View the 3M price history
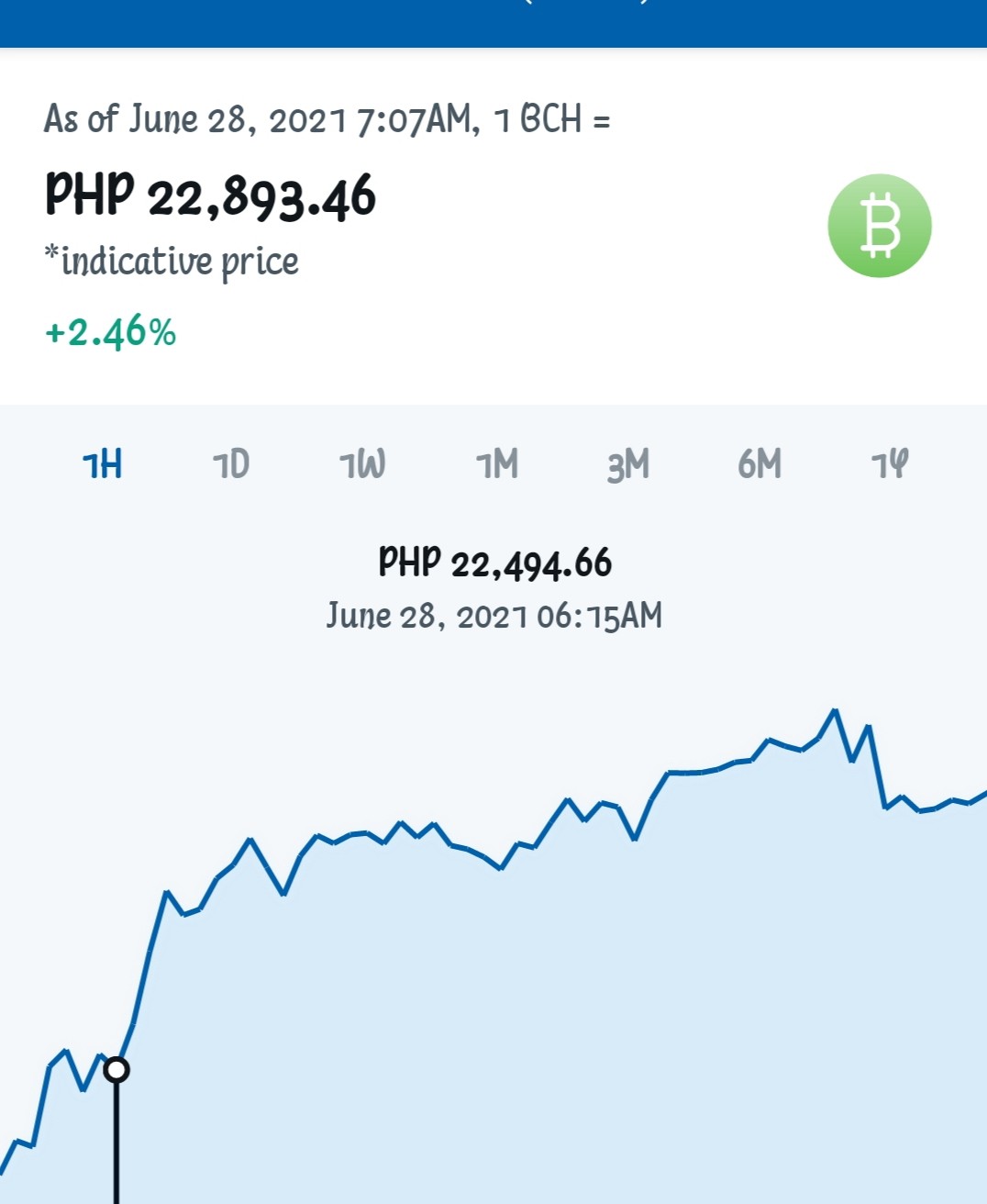The width and height of the screenshot is (987, 1204). 628,464
